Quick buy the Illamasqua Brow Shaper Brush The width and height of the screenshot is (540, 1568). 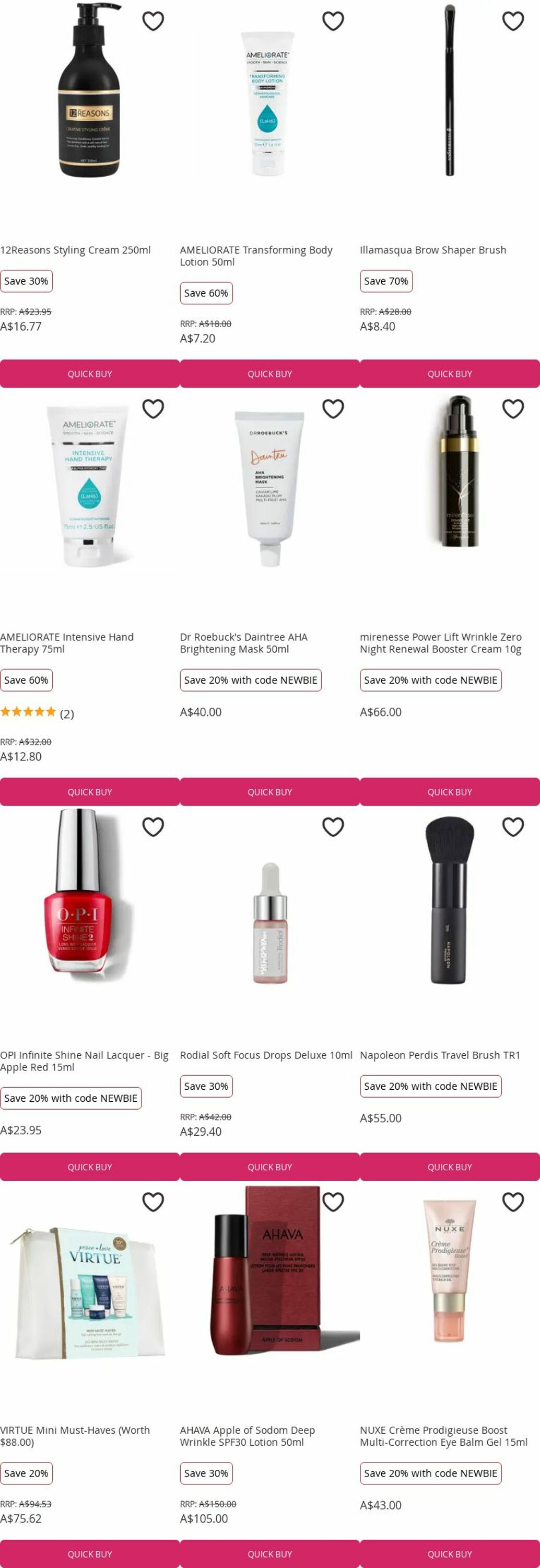tap(450, 374)
